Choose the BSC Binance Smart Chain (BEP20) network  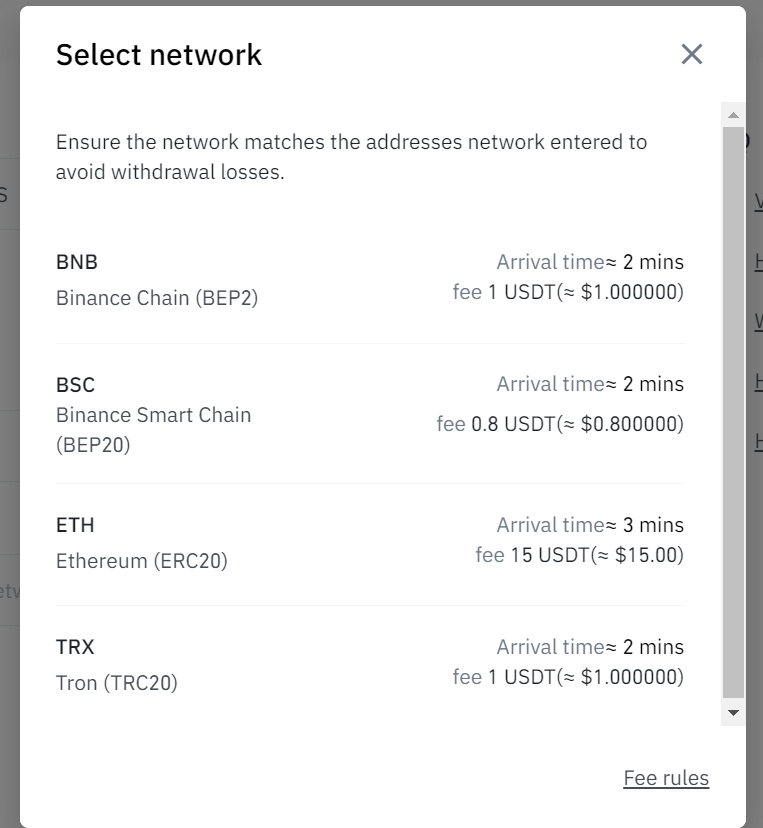(x=370, y=414)
